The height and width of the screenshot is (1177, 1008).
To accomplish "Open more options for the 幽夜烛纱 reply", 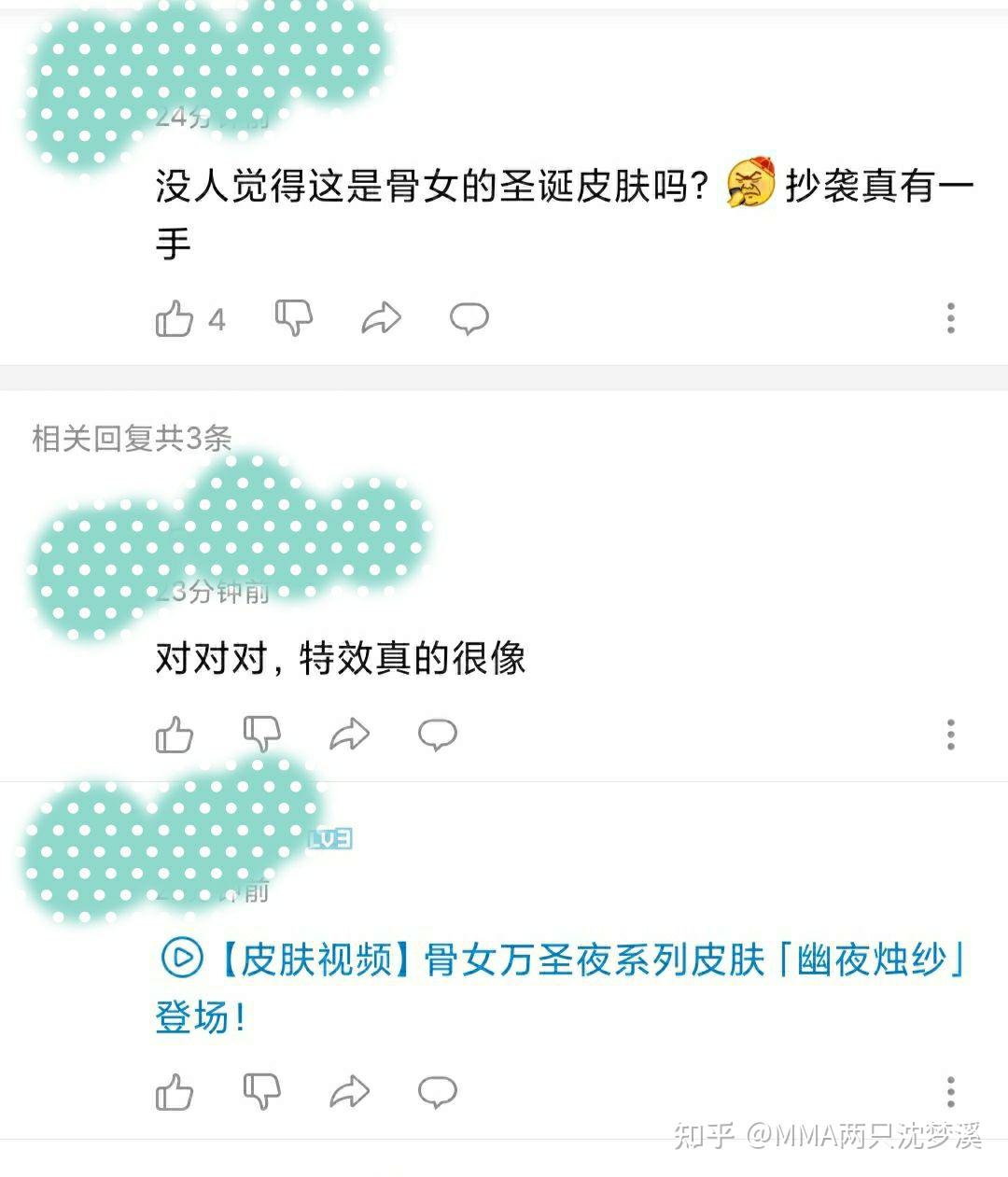I will coord(950,1091).
